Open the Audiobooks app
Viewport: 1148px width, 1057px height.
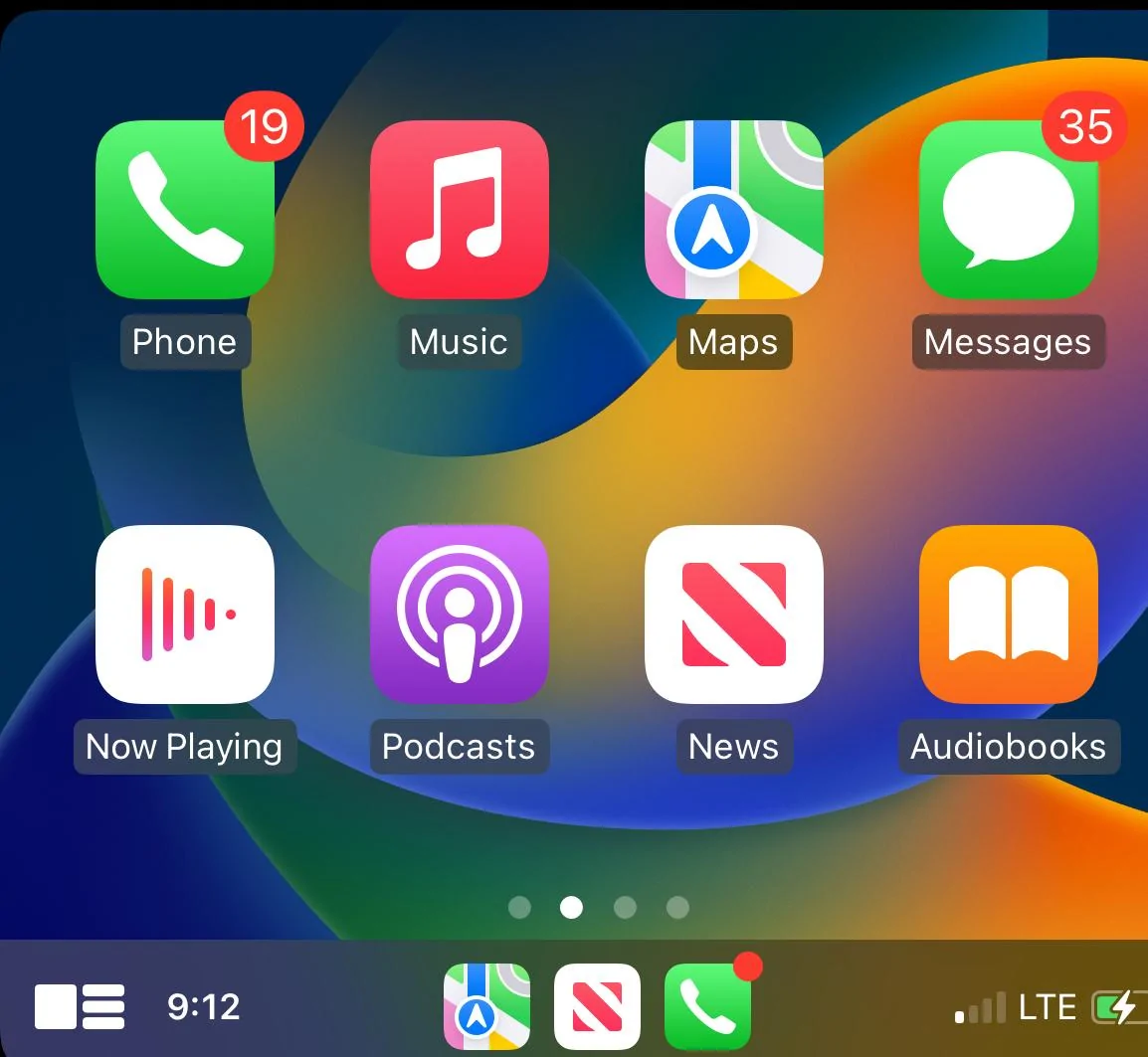point(1008,615)
